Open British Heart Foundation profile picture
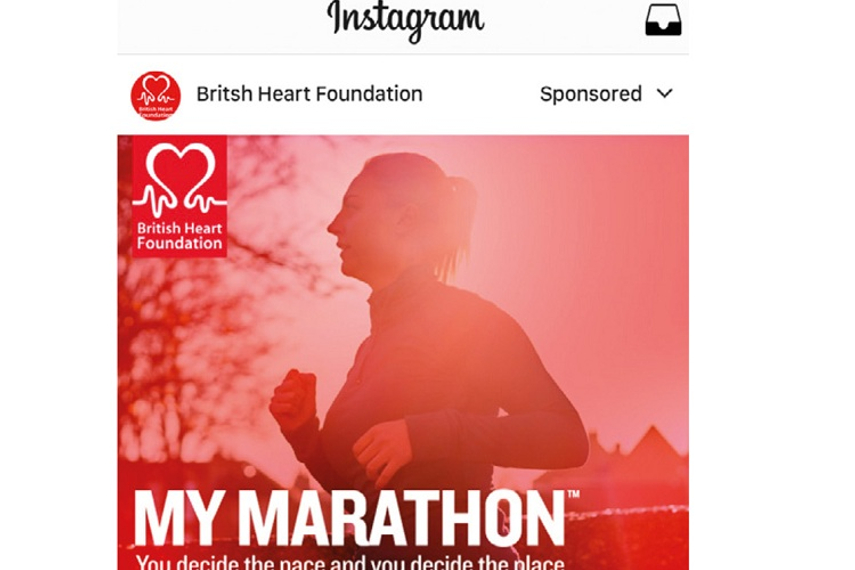855x570 pixels. click(x=155, y=95)
